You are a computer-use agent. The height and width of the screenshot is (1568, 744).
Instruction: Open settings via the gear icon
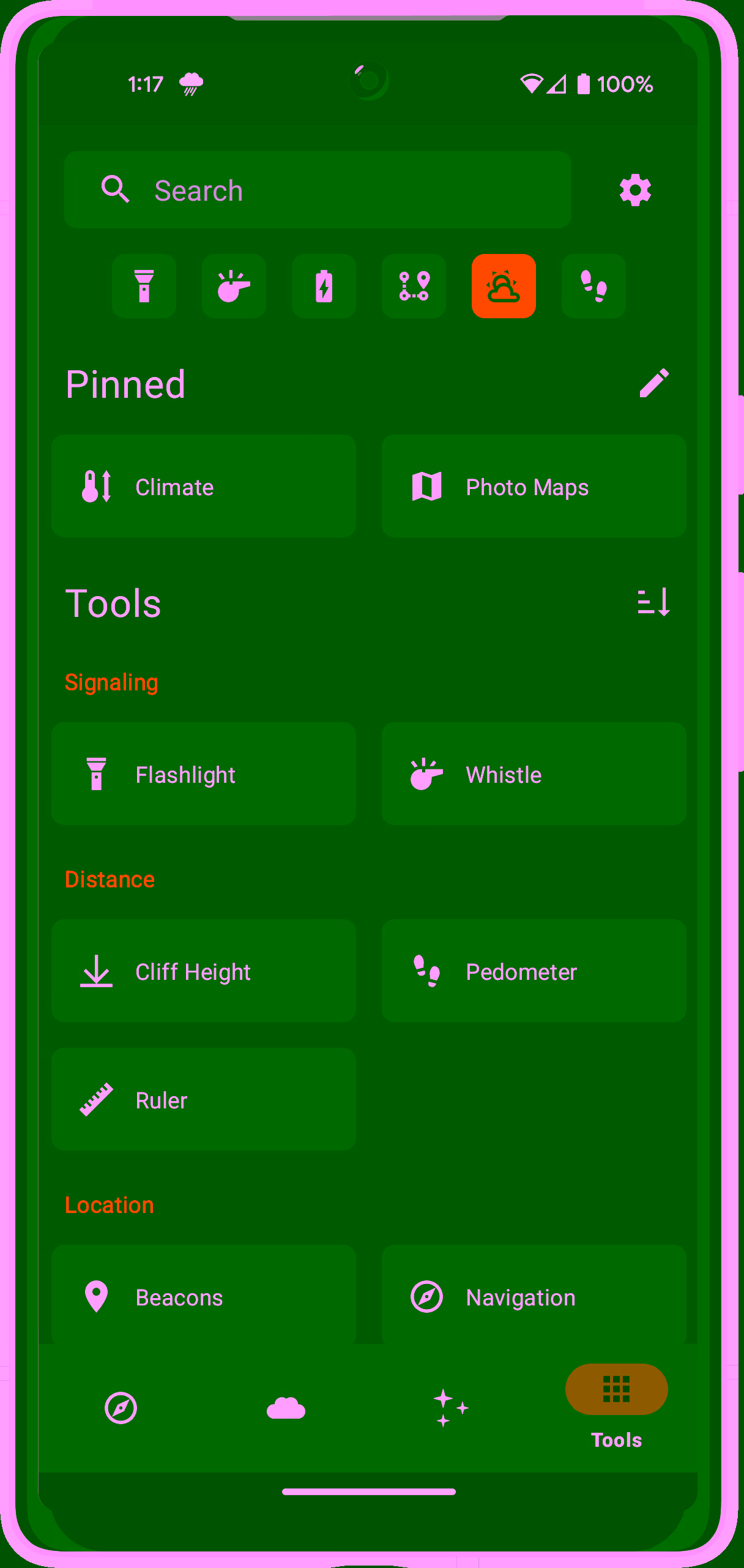pyautogui.click(x=635, y=190)
